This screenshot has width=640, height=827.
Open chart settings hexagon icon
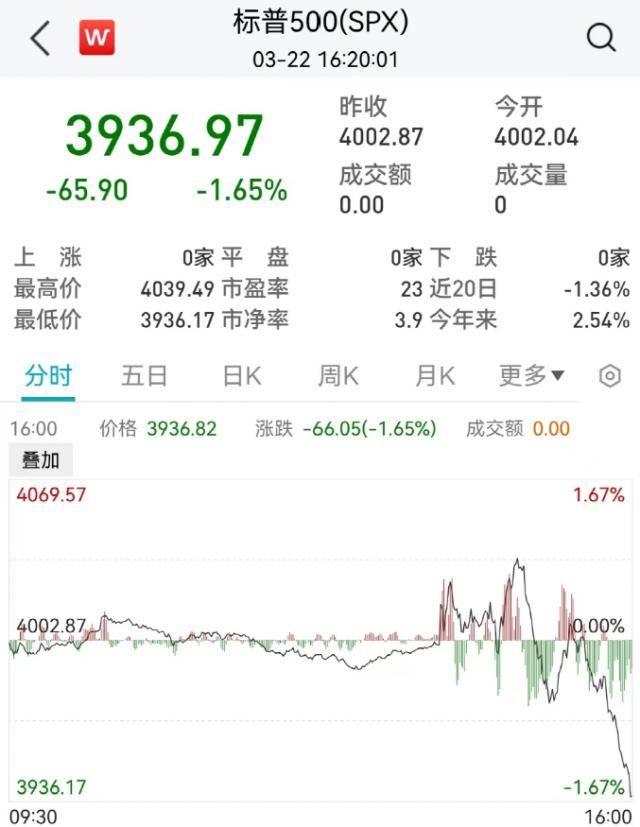[610, 376]
